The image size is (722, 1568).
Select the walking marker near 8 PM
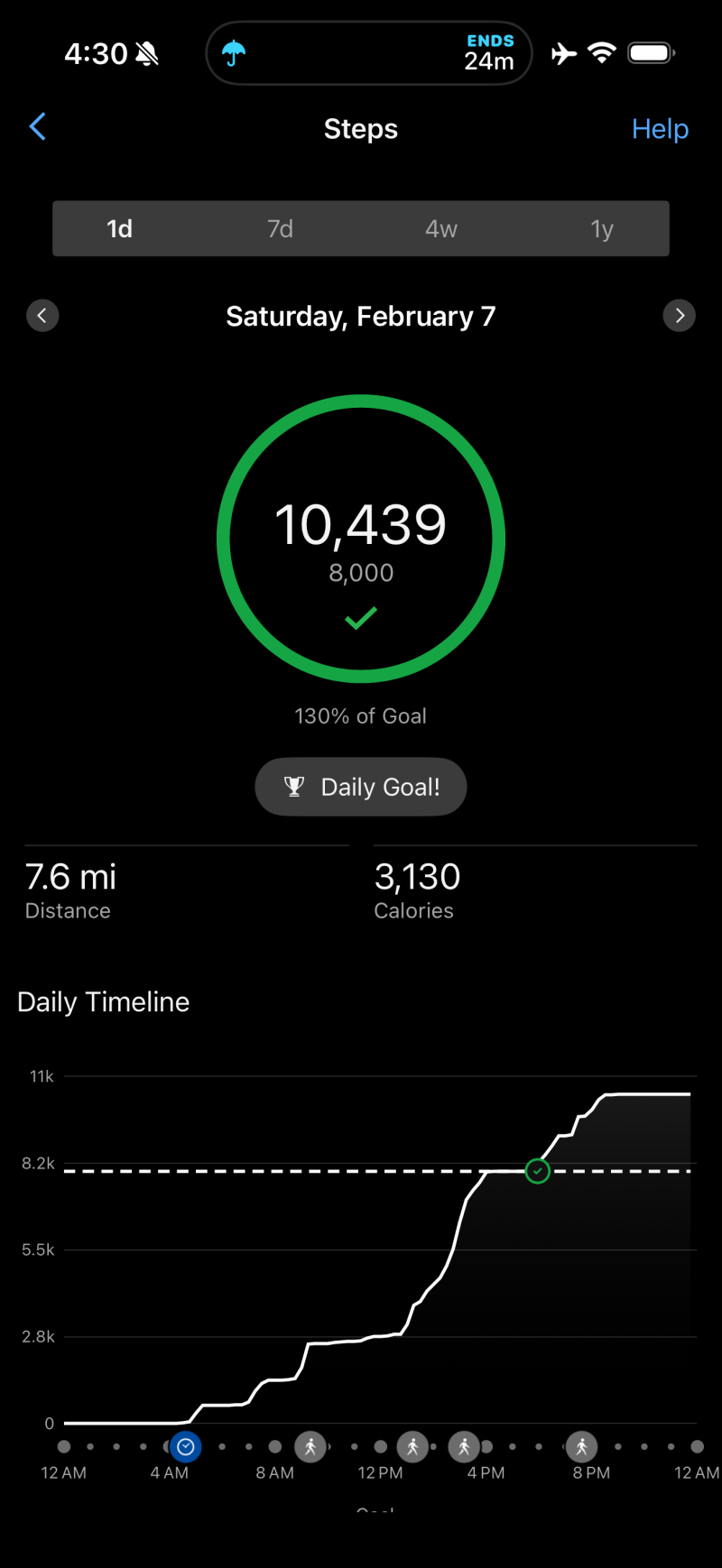582,1447
